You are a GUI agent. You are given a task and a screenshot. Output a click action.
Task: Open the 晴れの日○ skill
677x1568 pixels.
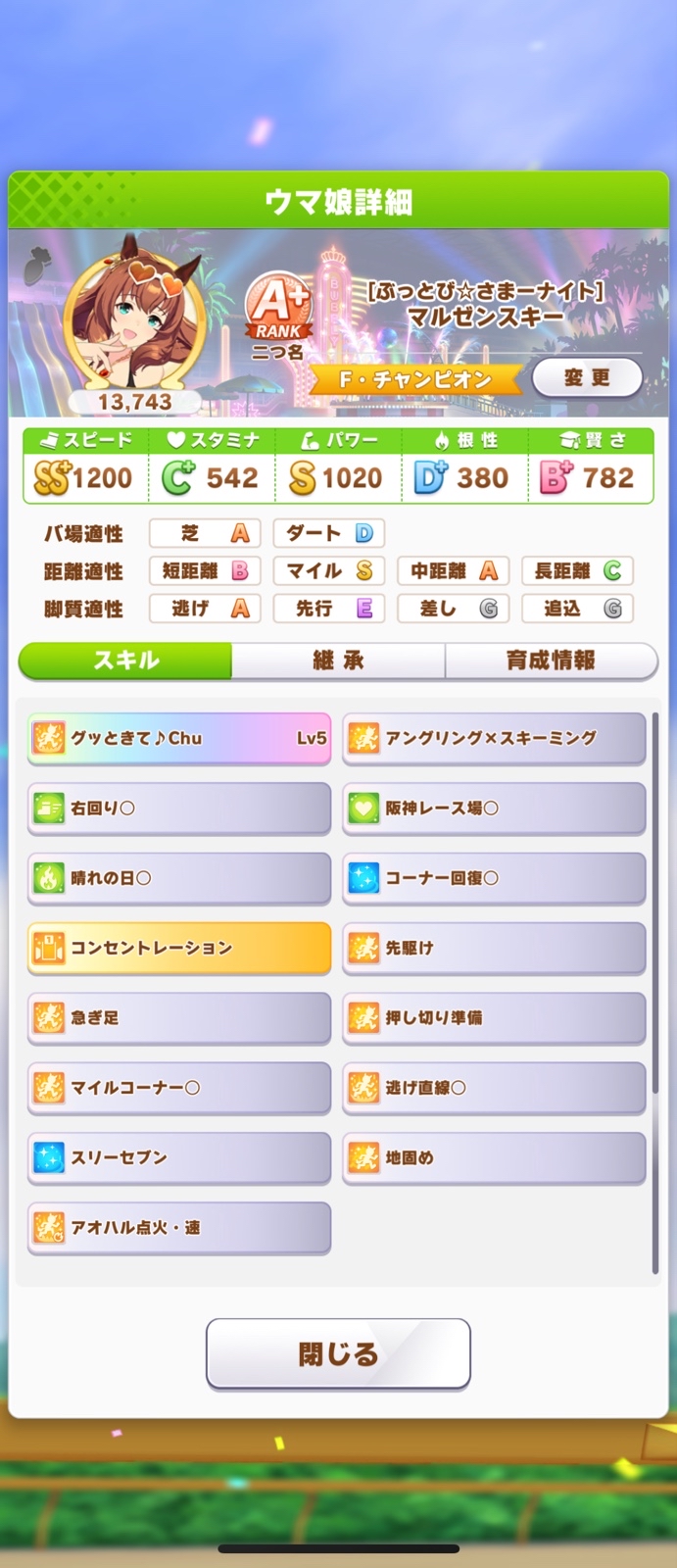179,878
